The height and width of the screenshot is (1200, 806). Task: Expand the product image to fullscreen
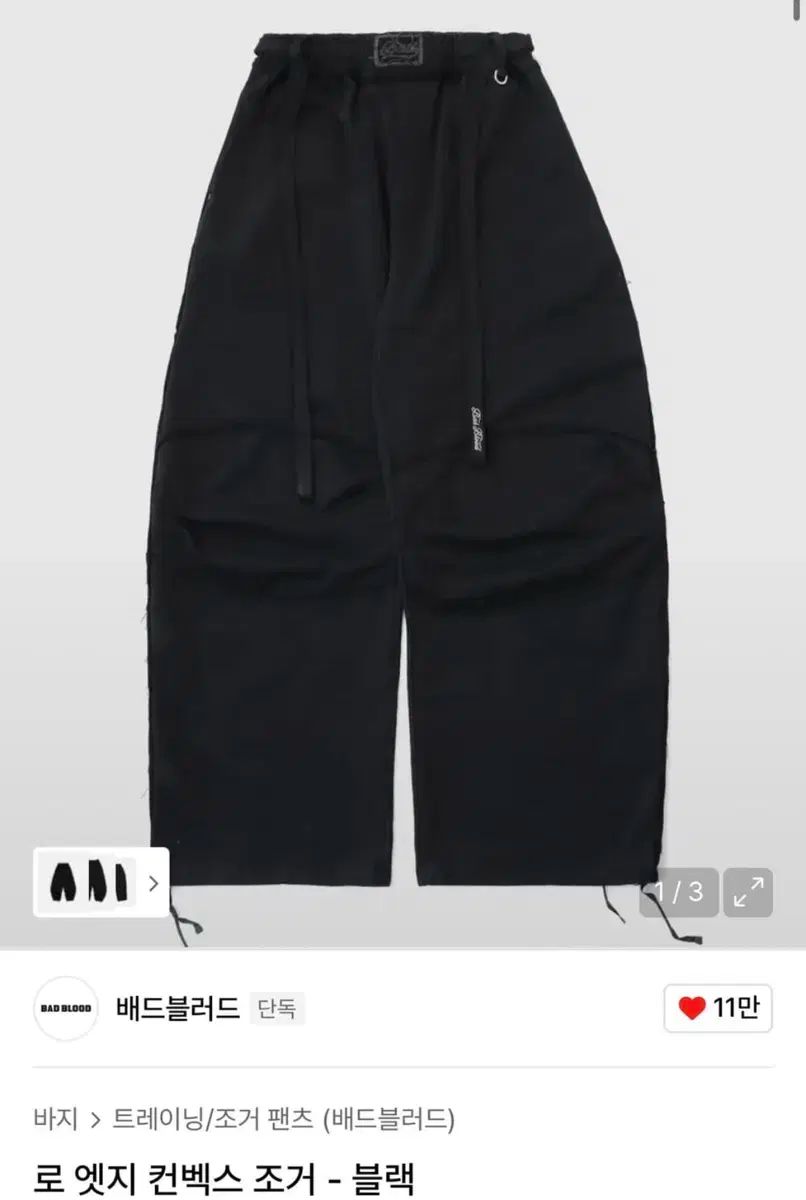(x=747, y=892)
